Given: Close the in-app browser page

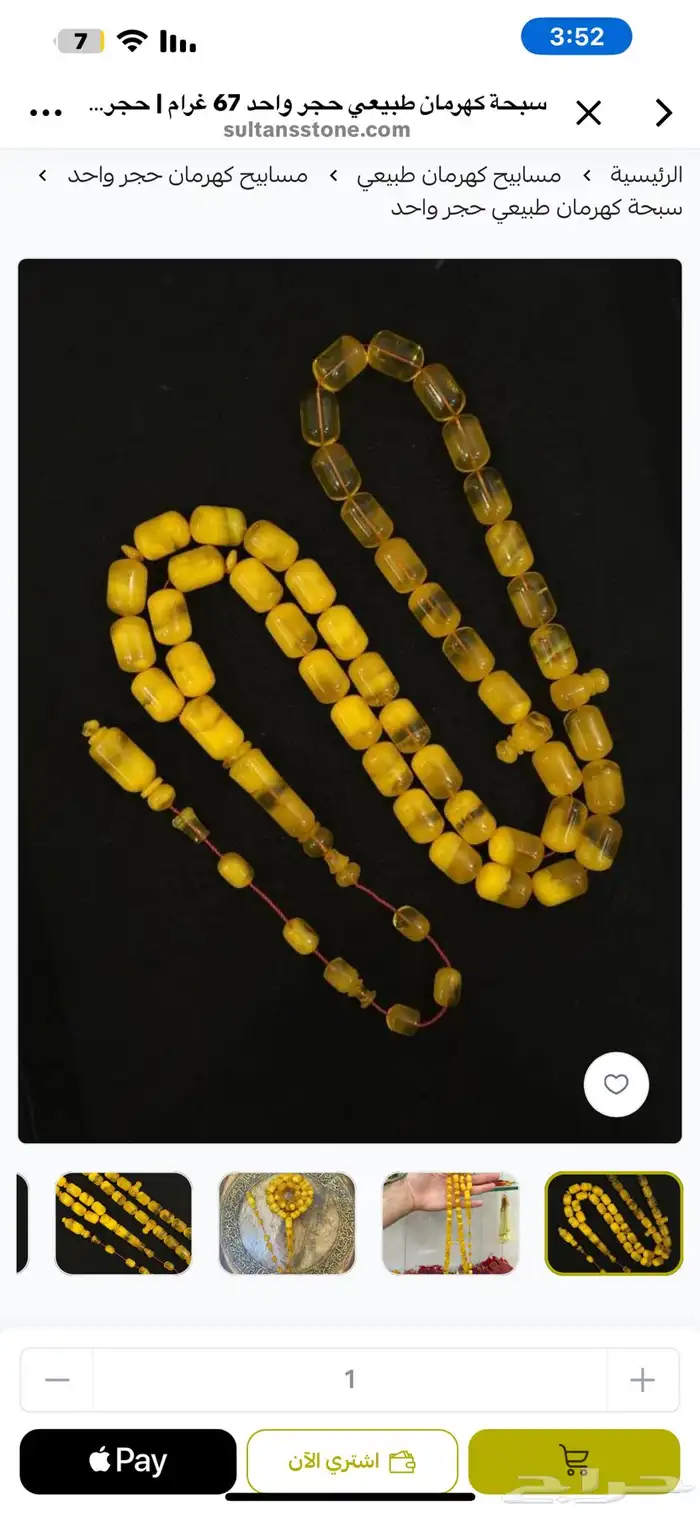Looking at the screenshot, I should pos(589,114).
